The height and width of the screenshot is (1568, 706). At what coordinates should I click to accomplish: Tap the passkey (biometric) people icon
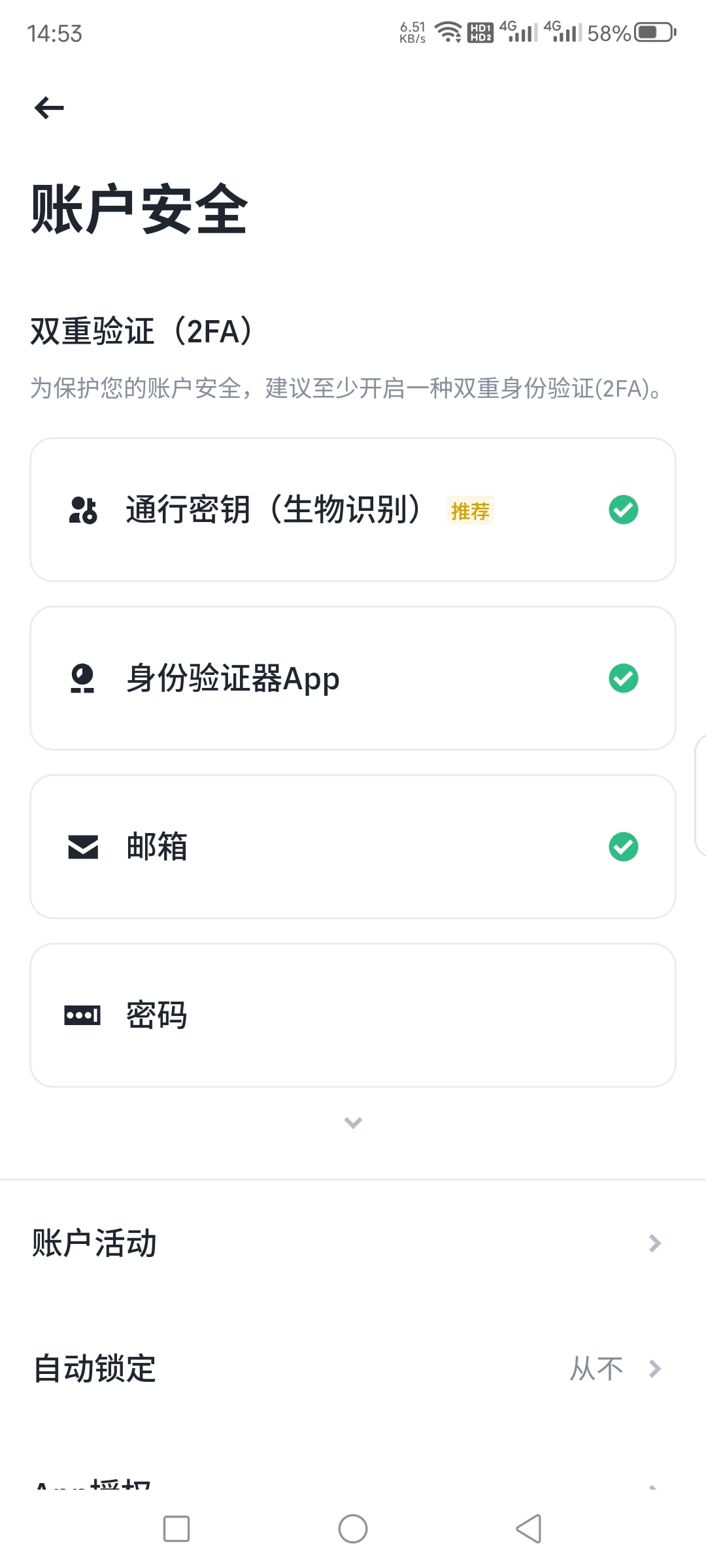tap(82, 510)
